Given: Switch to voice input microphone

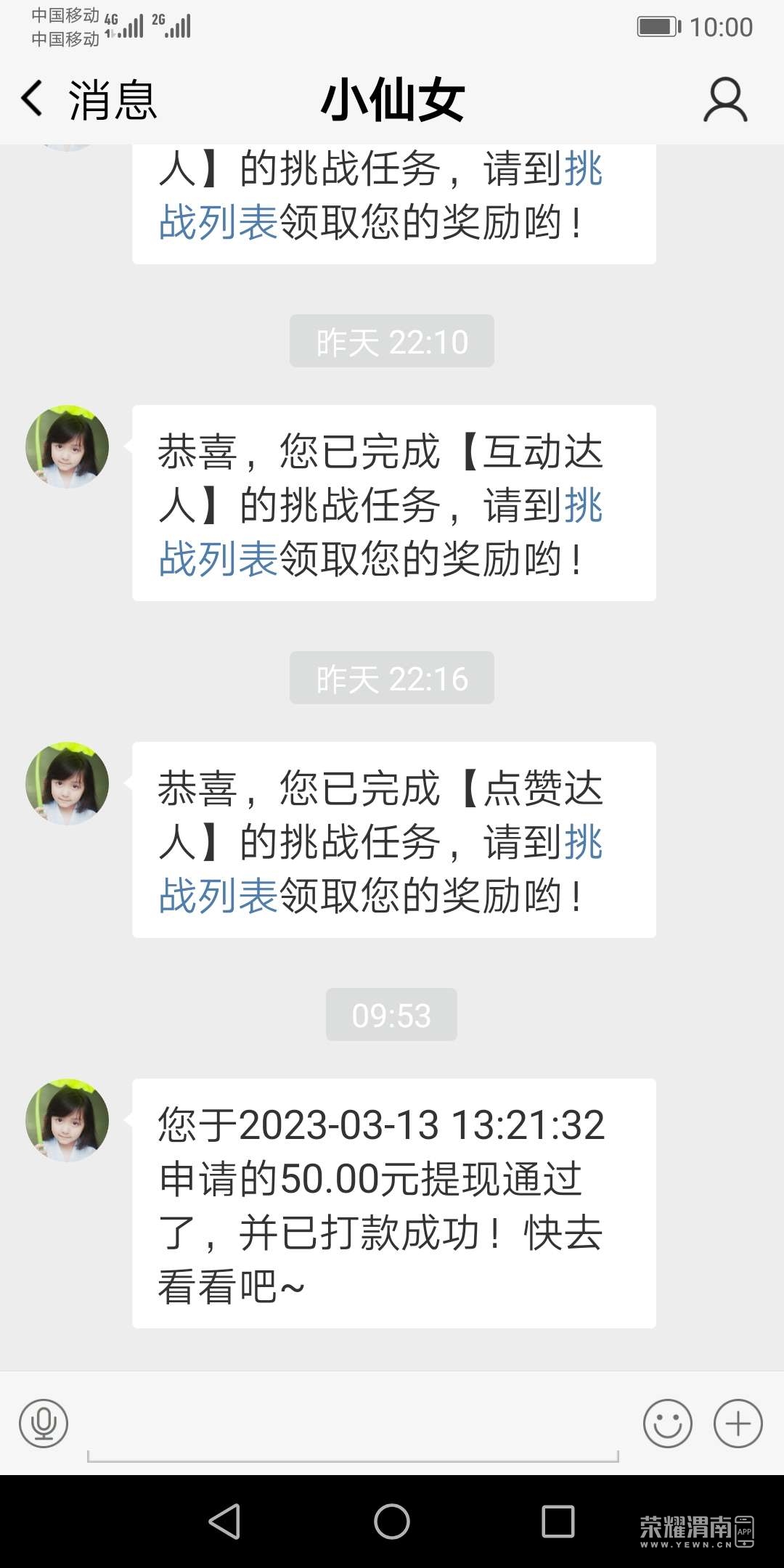Looking at the screenshot, I should (44, 1424).
